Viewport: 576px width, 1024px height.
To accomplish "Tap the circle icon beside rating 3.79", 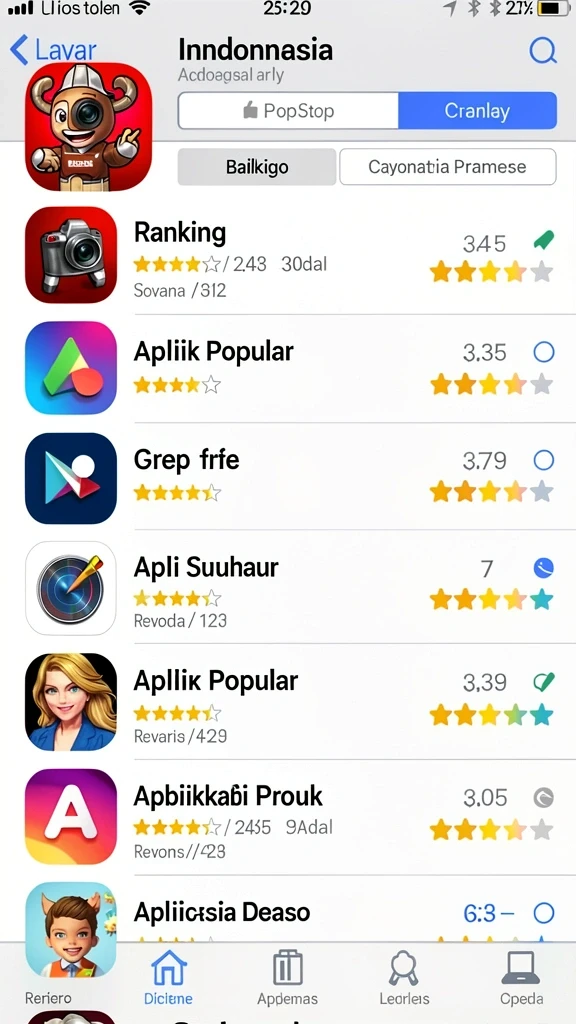I will [543, 460].
